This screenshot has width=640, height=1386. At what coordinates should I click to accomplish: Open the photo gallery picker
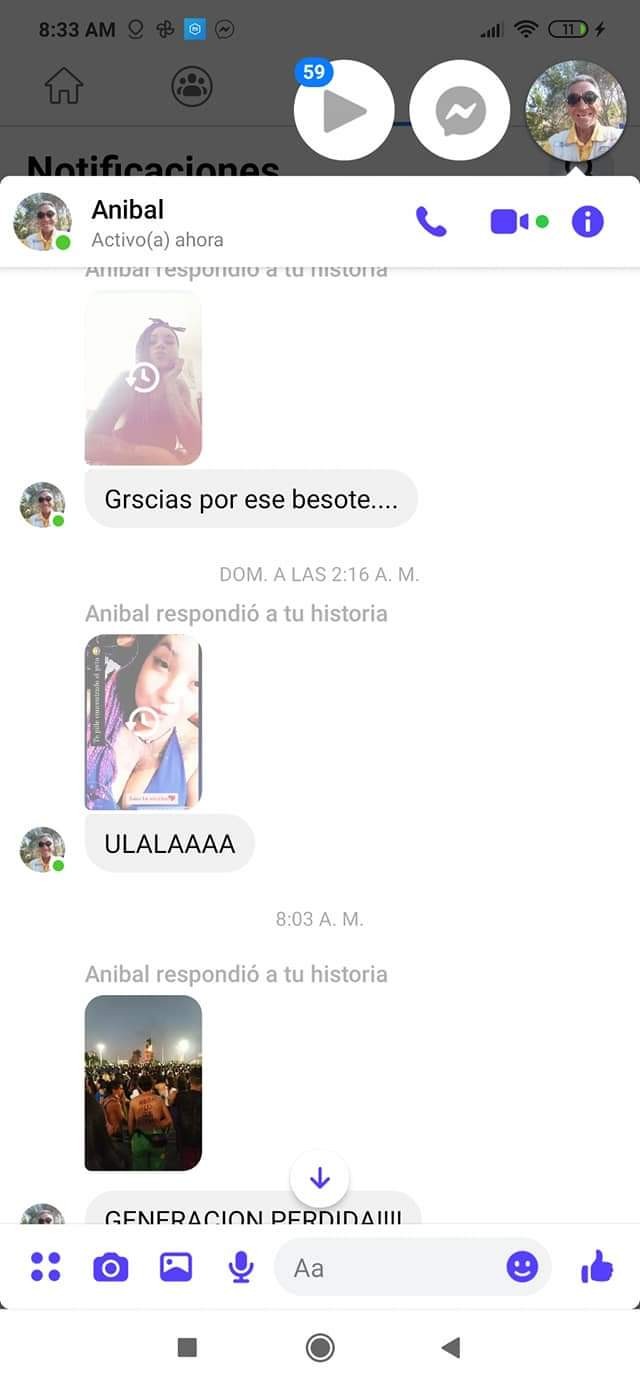176,1267
